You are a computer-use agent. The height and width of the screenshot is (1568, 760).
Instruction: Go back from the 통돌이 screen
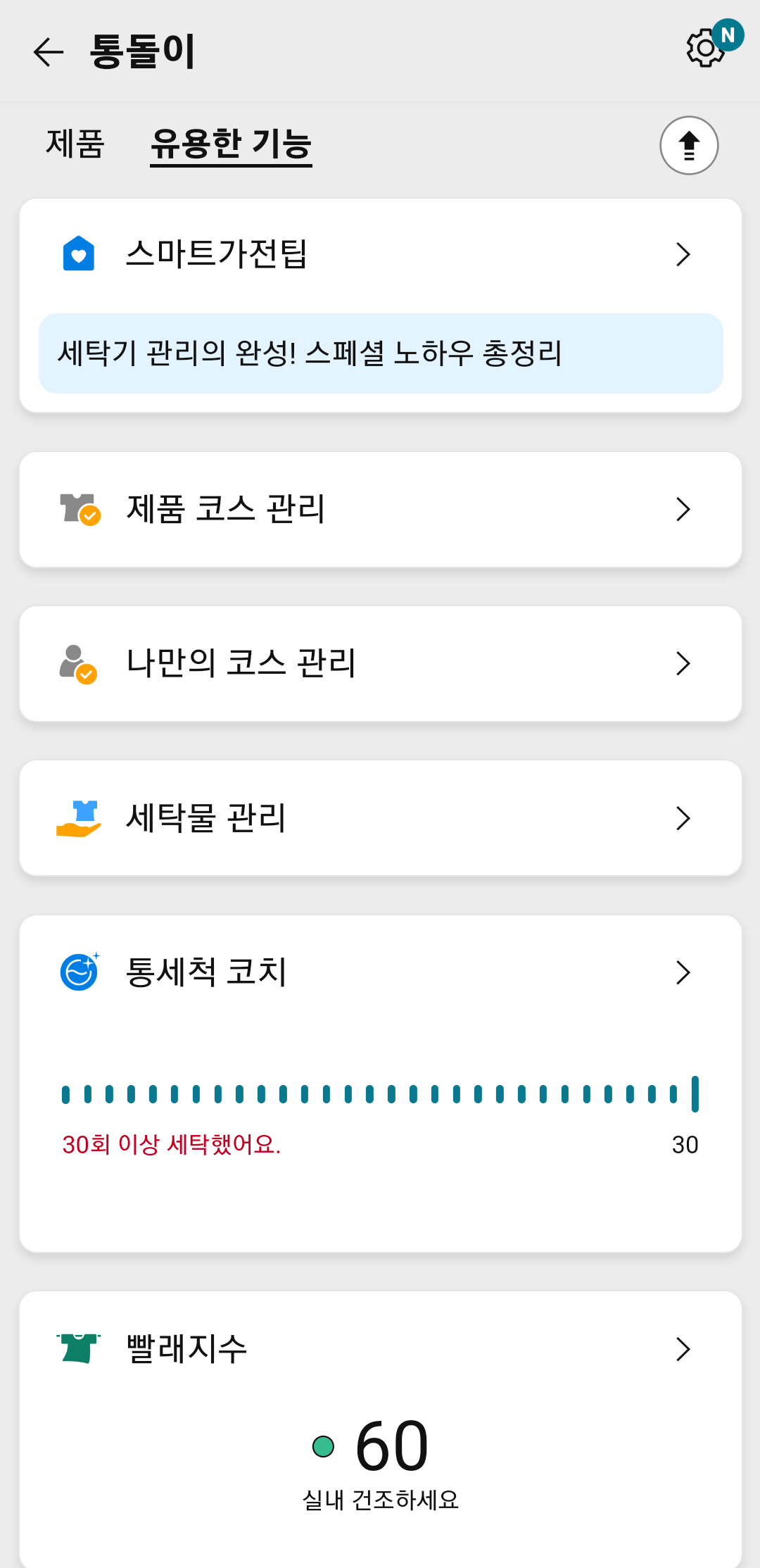pos(49,52)
